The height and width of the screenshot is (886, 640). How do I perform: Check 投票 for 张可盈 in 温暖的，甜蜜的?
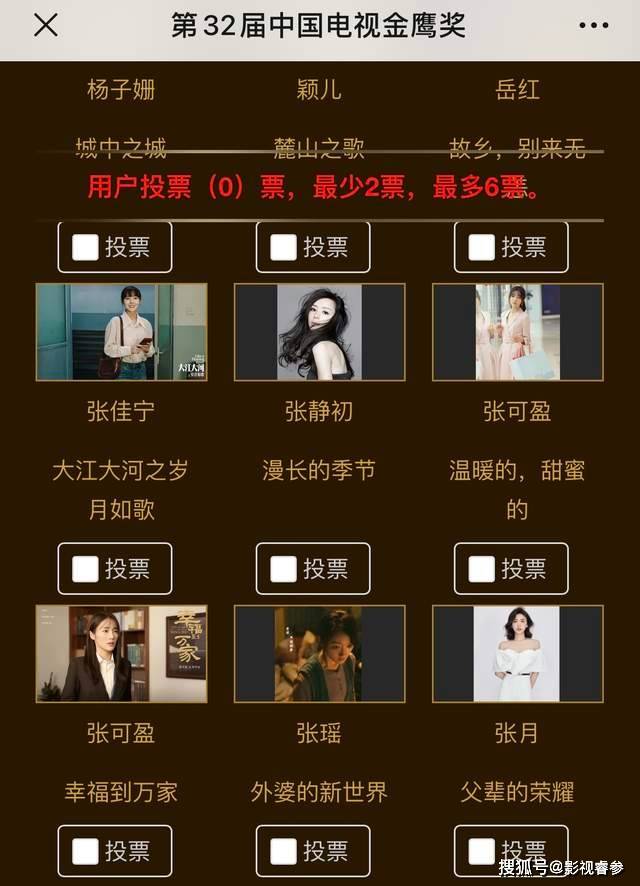(x=482, y=569)
